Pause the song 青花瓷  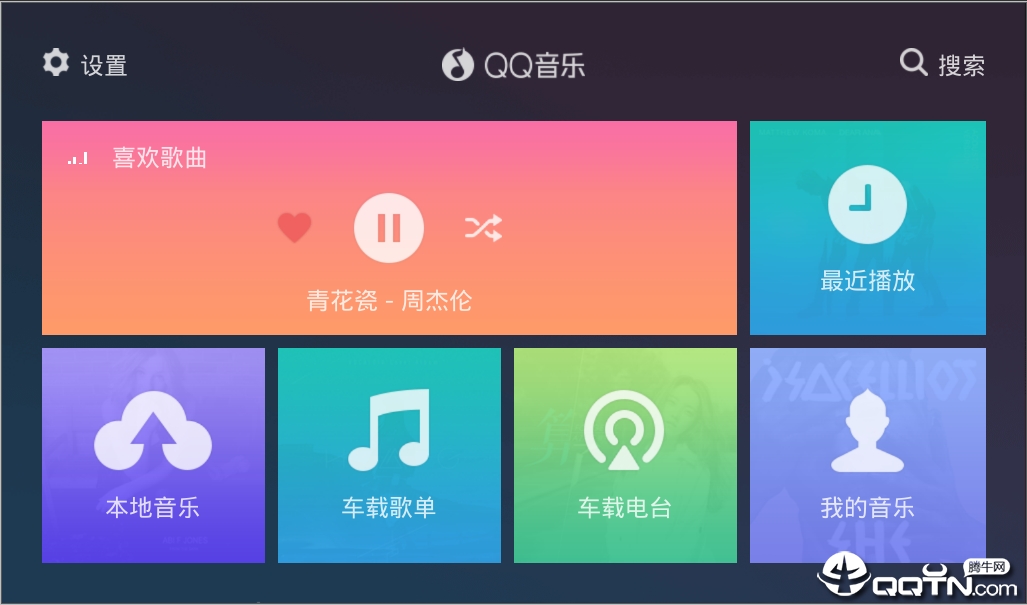[389, 228]
